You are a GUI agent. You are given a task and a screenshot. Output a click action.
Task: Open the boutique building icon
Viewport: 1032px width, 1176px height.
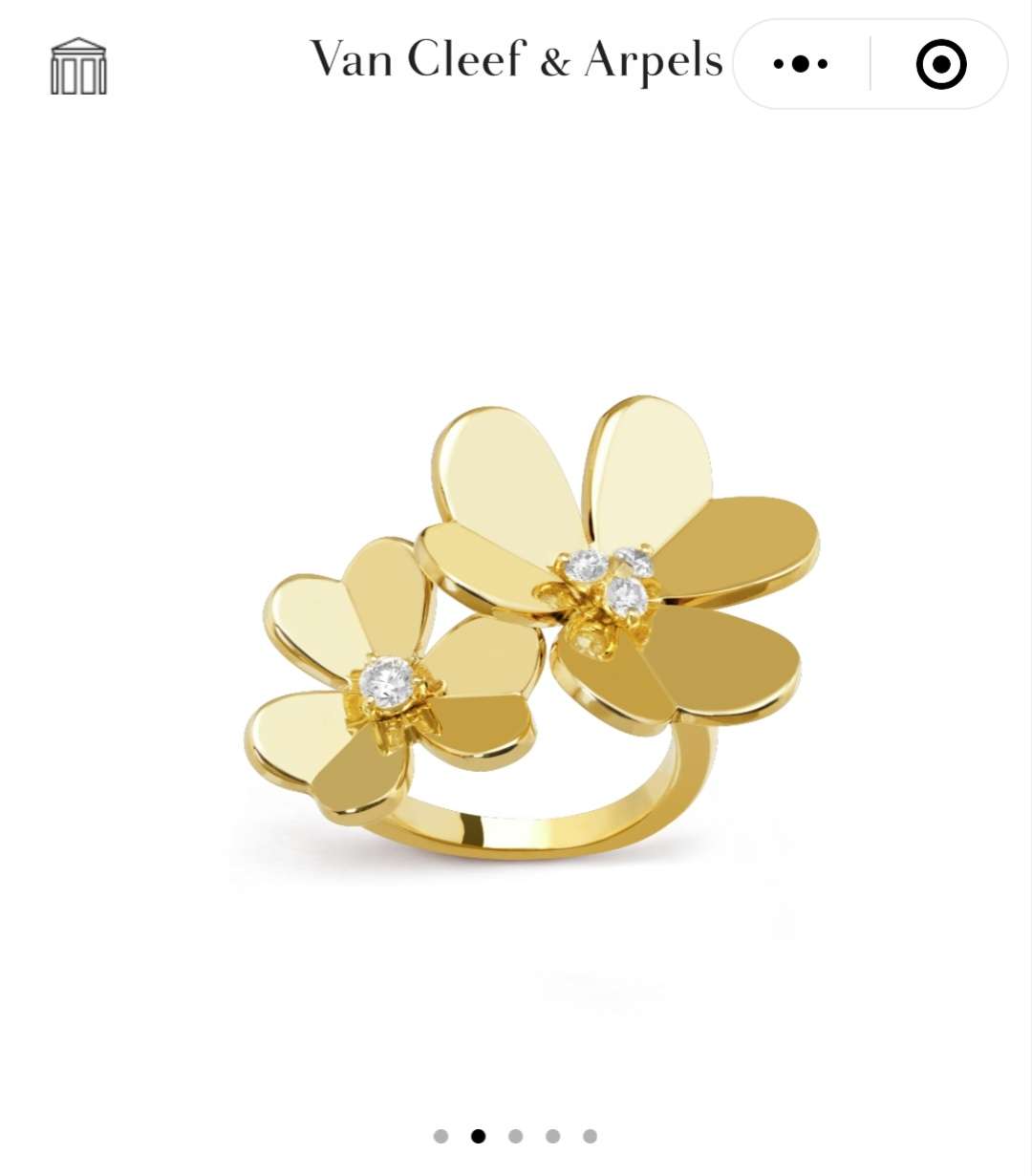coord(78,66)
